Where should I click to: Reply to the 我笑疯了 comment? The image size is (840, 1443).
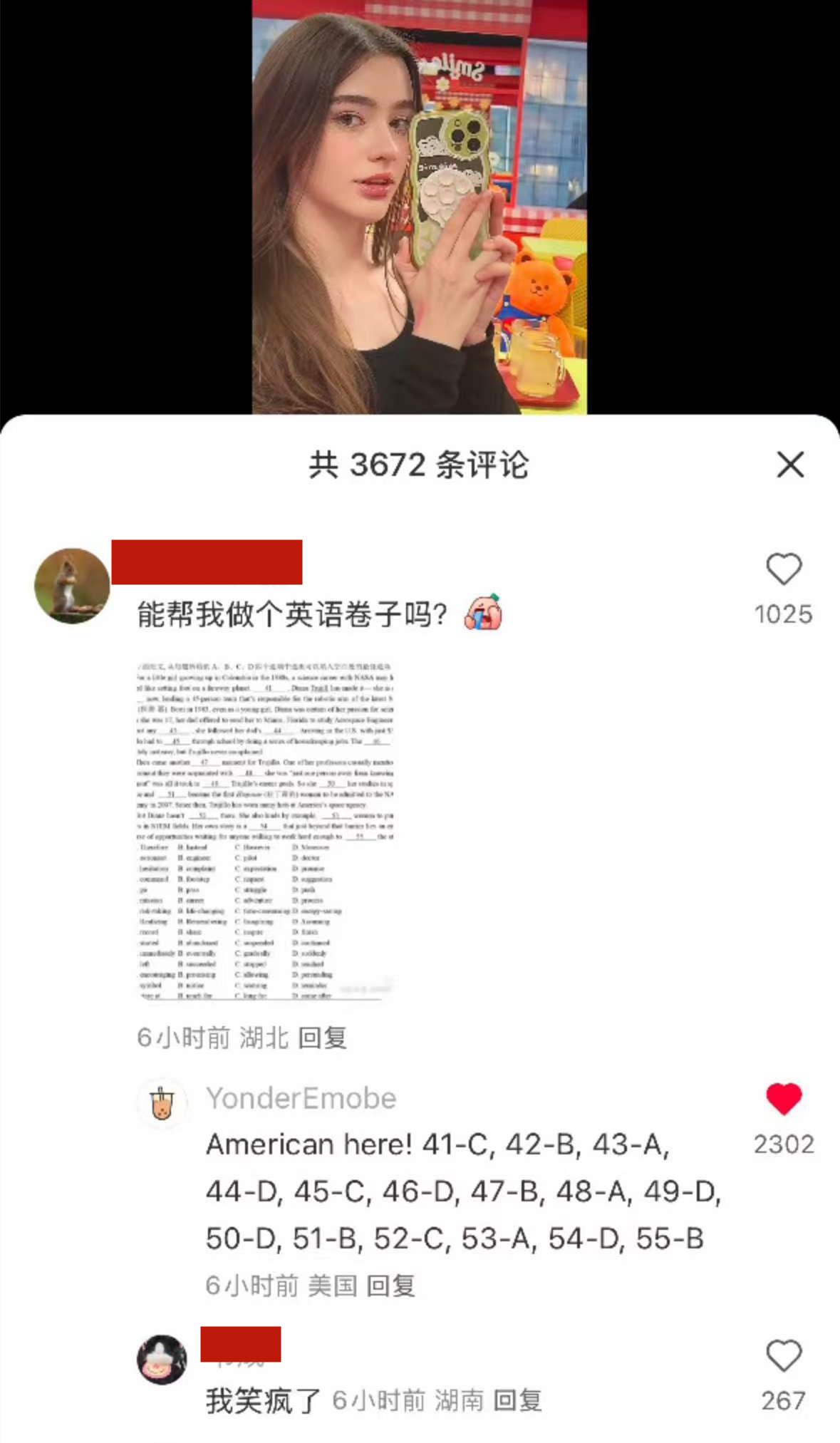[x=517, y=1401]
